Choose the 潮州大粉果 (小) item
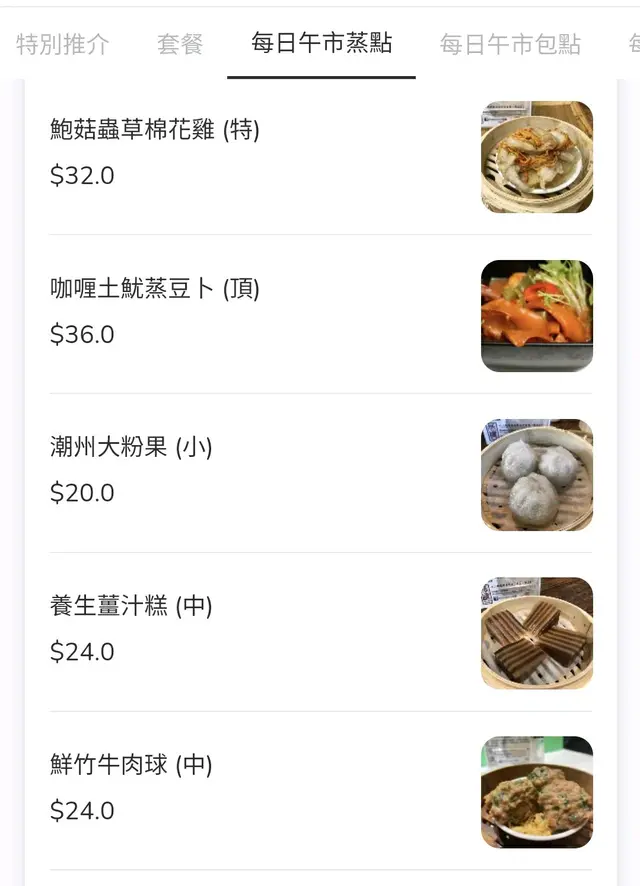The height and width of the screenshot is (886, 640). click(131, 447)
